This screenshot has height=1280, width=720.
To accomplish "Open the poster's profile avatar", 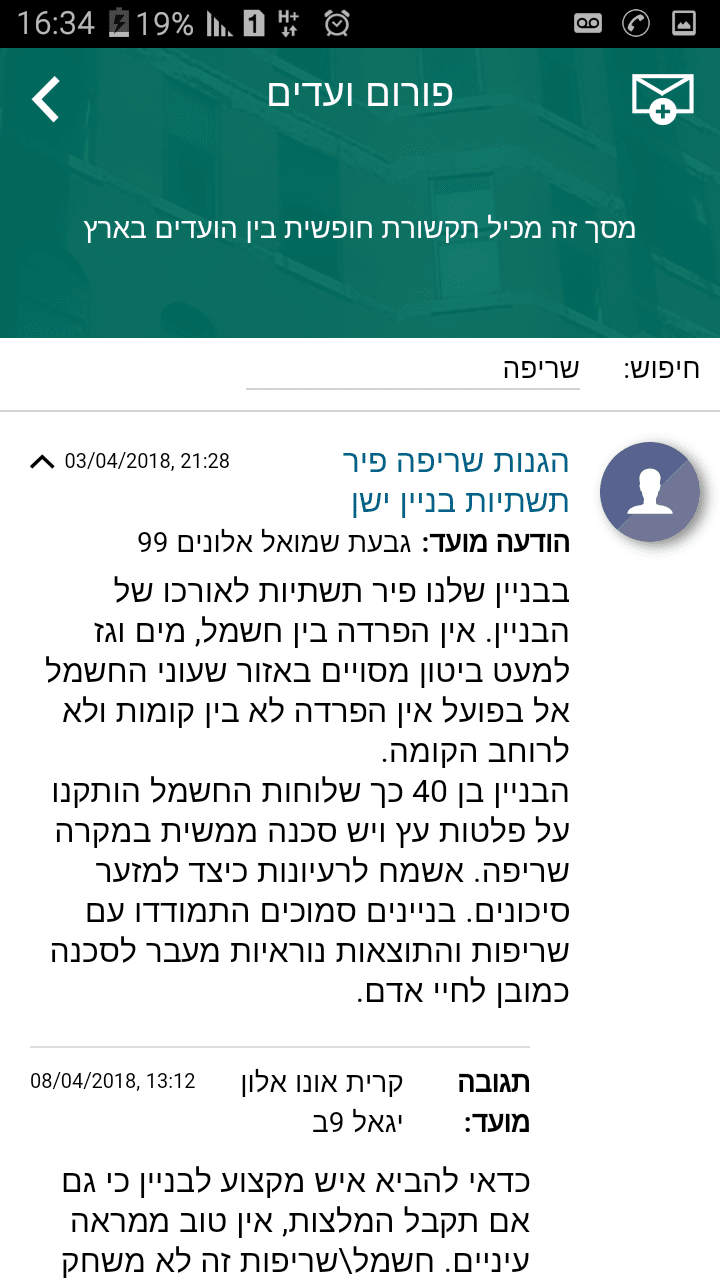I will [x=649, y=492].
